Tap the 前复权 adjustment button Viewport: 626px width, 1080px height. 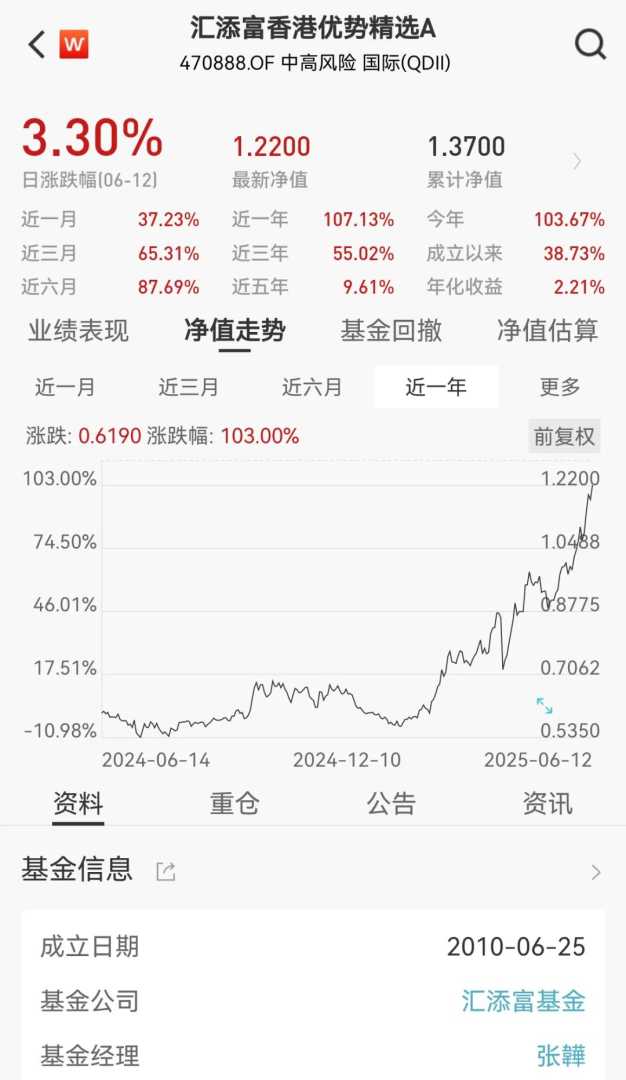coord(564,436)
